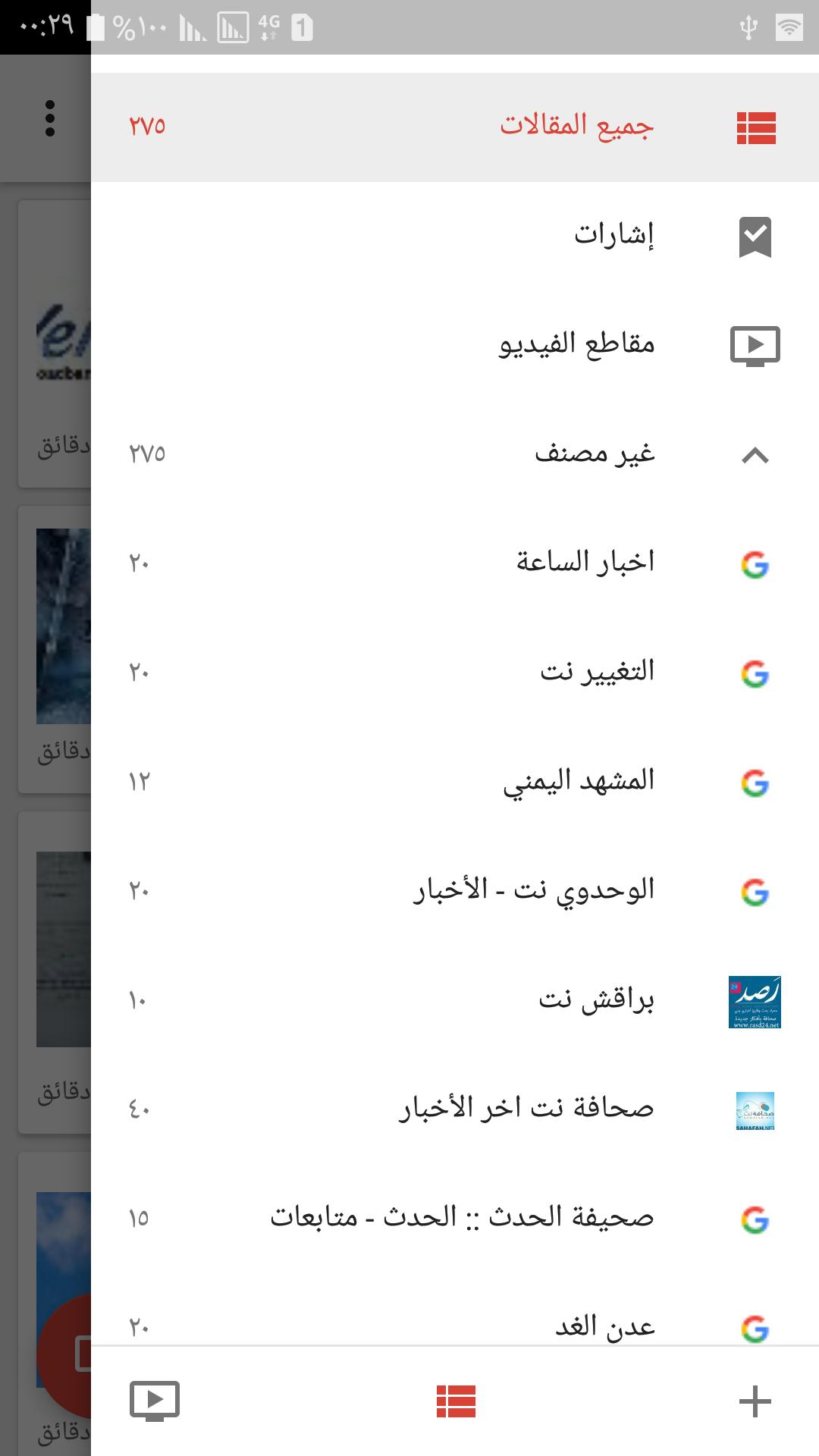This screenshot has height=1456, width=819.
Task: Collapse the غير مصنف category chevron
Action: coord(754,455)
